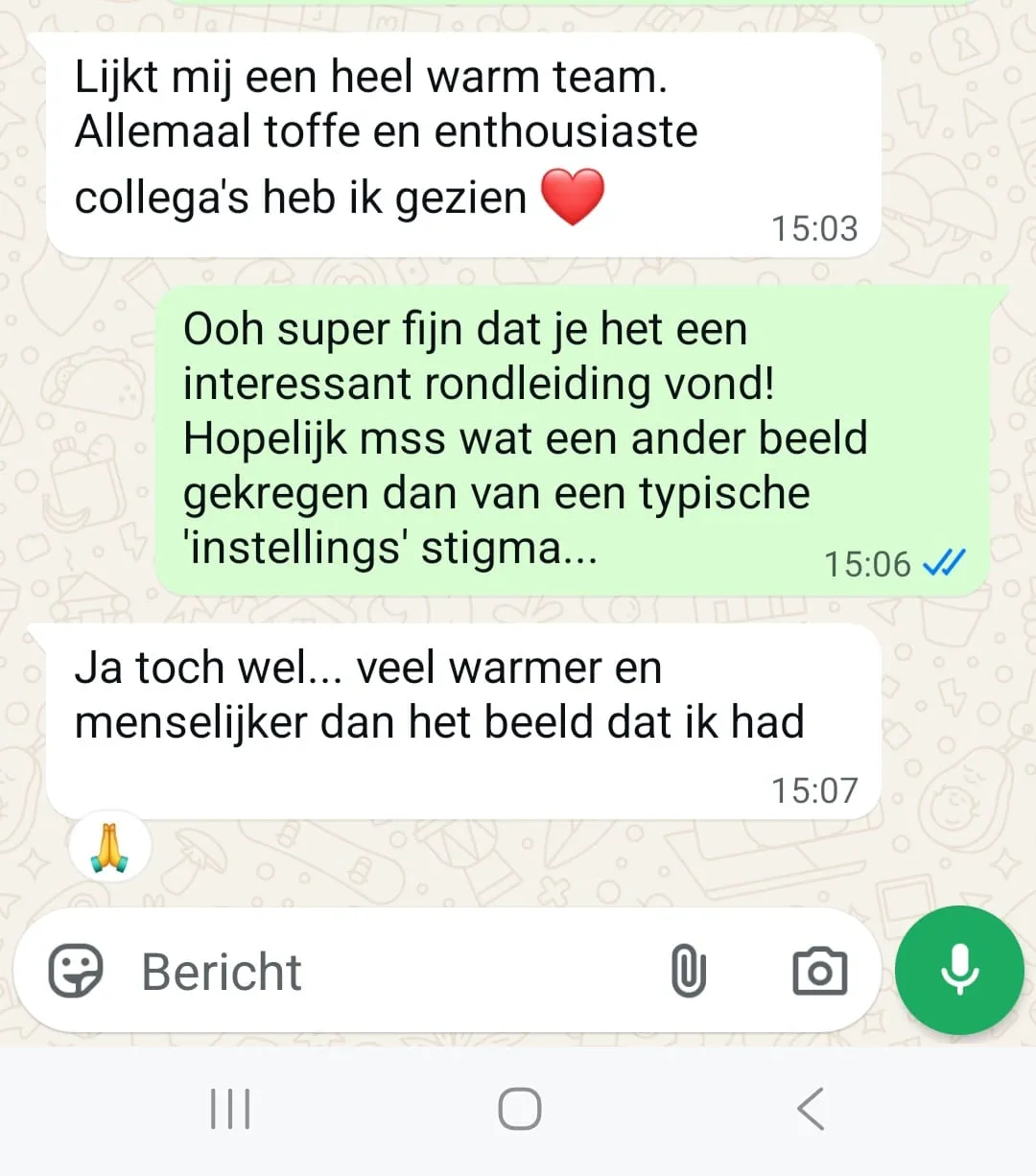Attach a file with the paperclip
Viewport: 1036px width, 1176px height.
point(688,971)
